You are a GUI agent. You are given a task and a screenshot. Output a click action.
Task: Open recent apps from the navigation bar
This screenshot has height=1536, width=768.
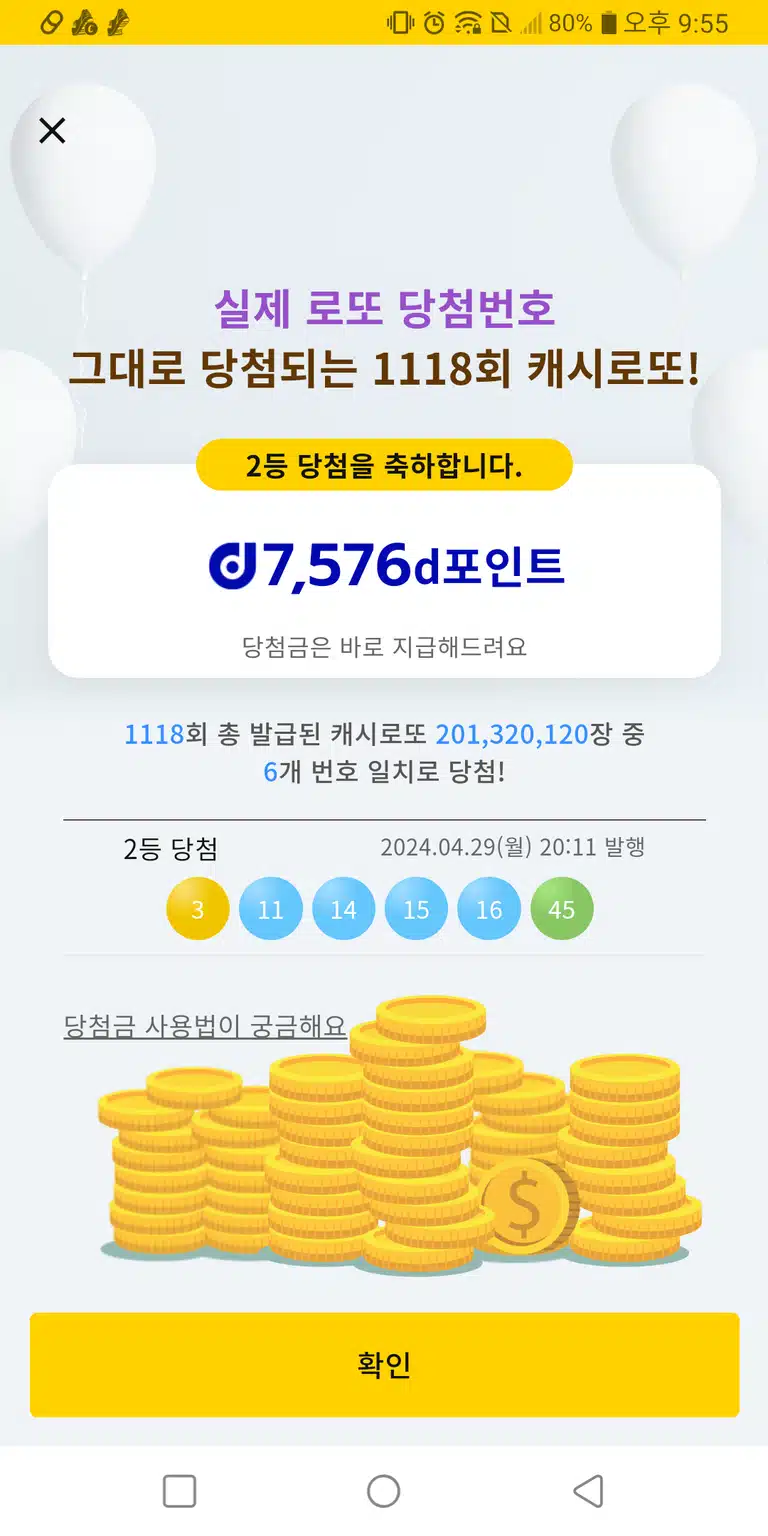(179, 1491)
